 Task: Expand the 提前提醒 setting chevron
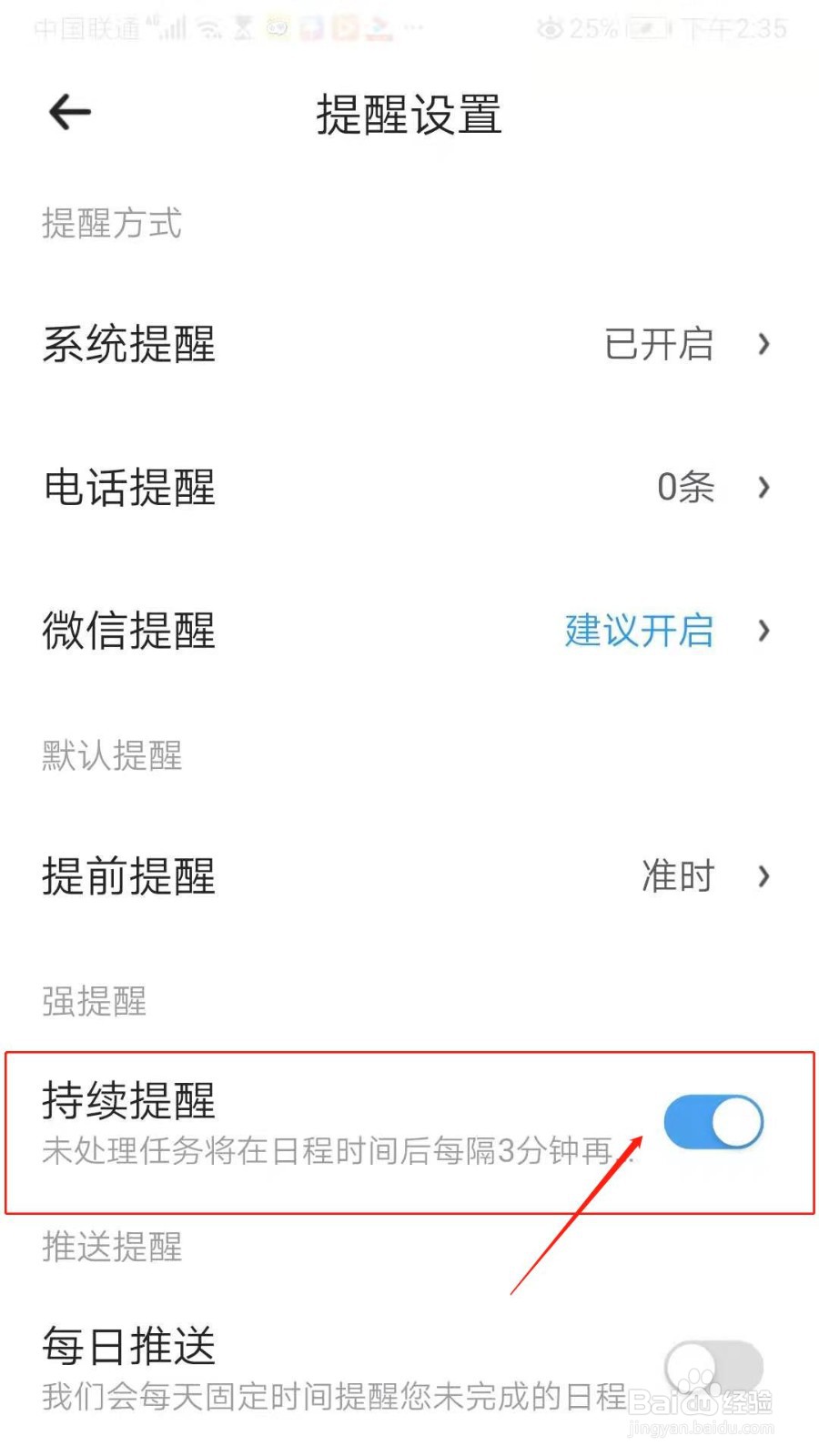(x=763, y=876)
